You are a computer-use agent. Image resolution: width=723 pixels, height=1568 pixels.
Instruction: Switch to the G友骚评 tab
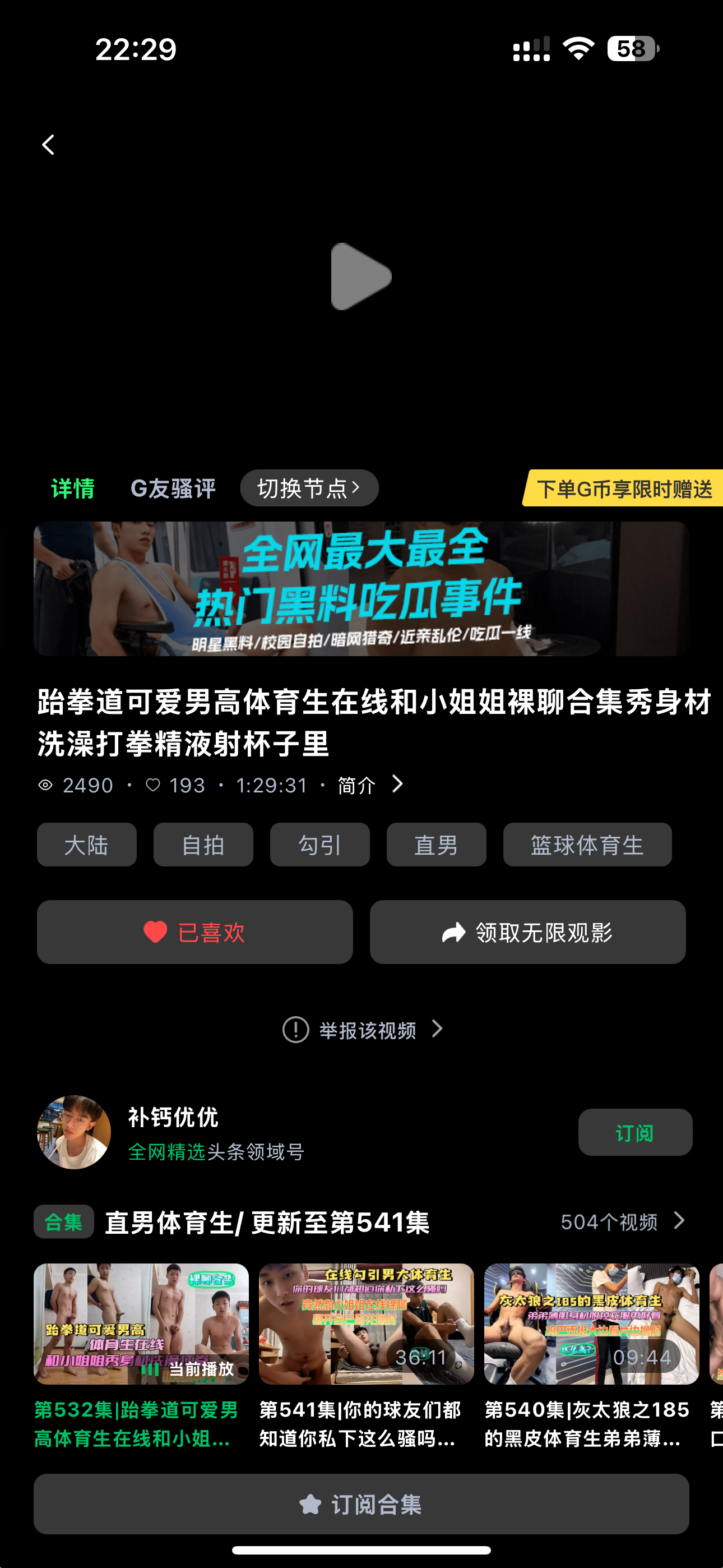pyautogui.click(x=173, y=488)
